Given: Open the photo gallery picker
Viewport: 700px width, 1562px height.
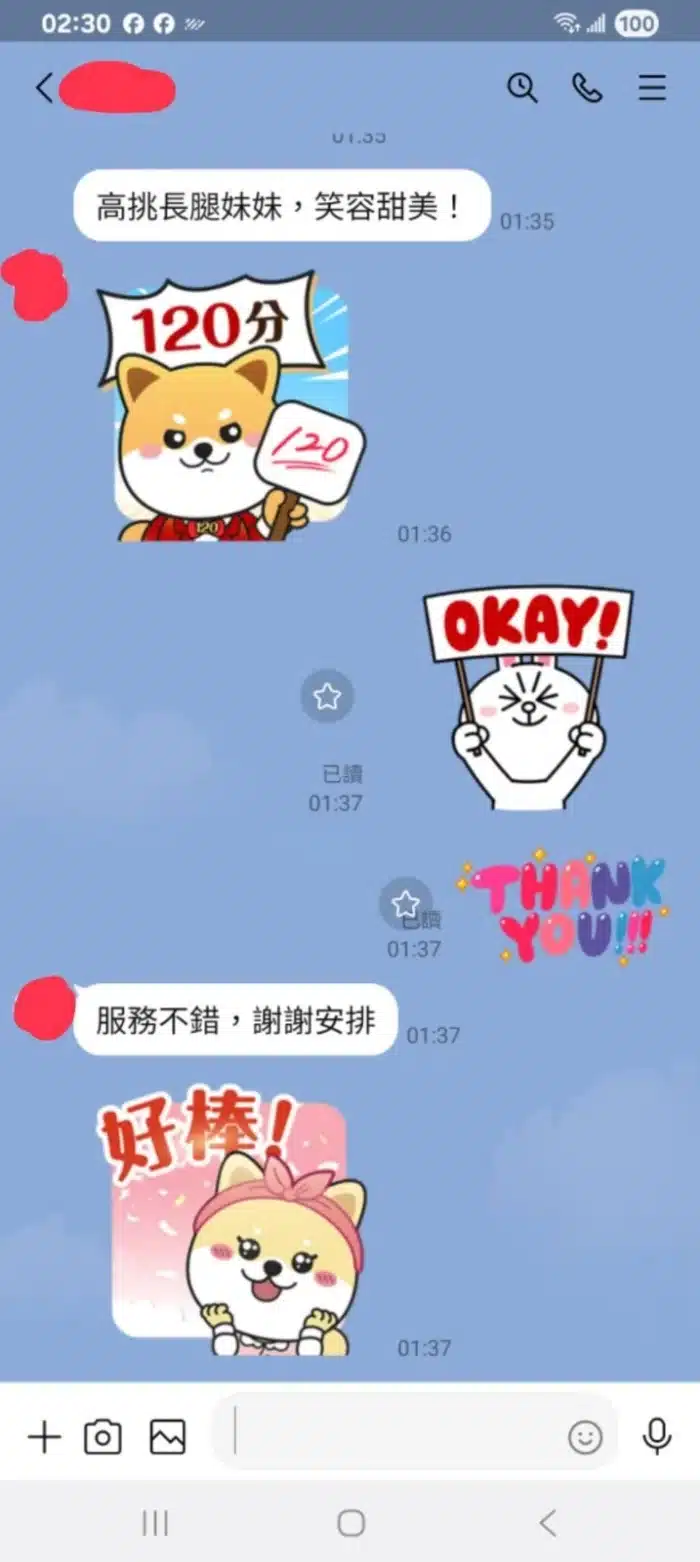Looking at the screenshot, I should point(167,1438).
